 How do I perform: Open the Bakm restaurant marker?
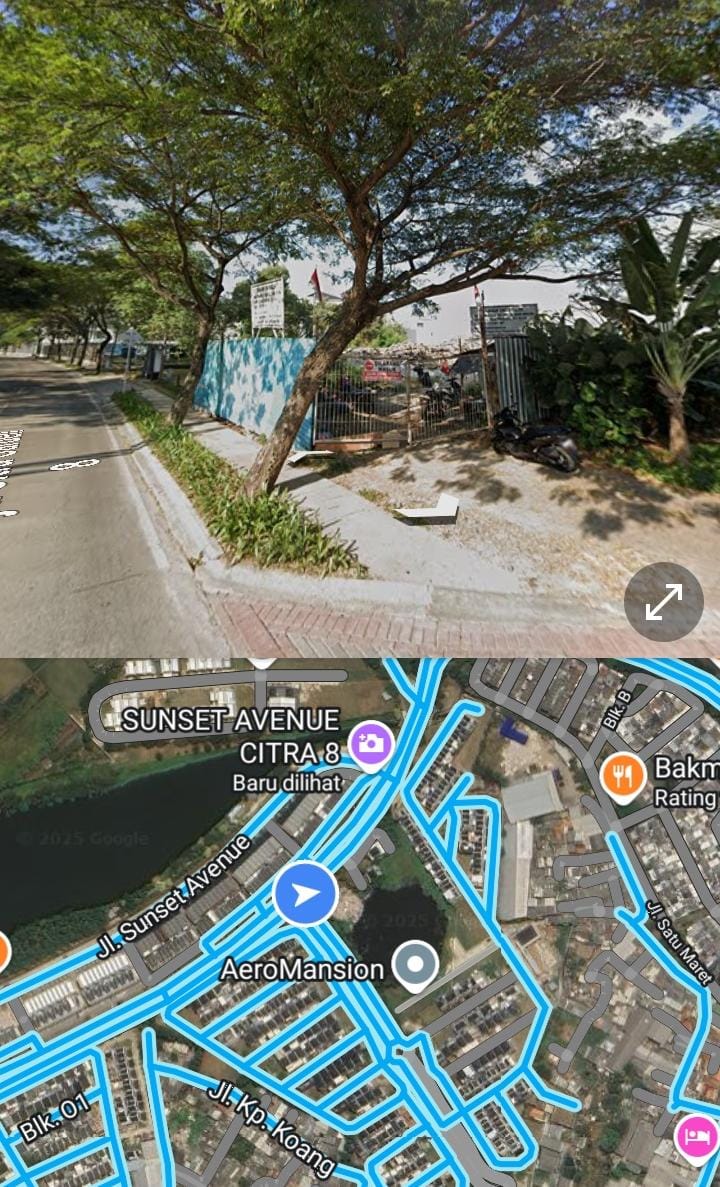click(622, 776)
